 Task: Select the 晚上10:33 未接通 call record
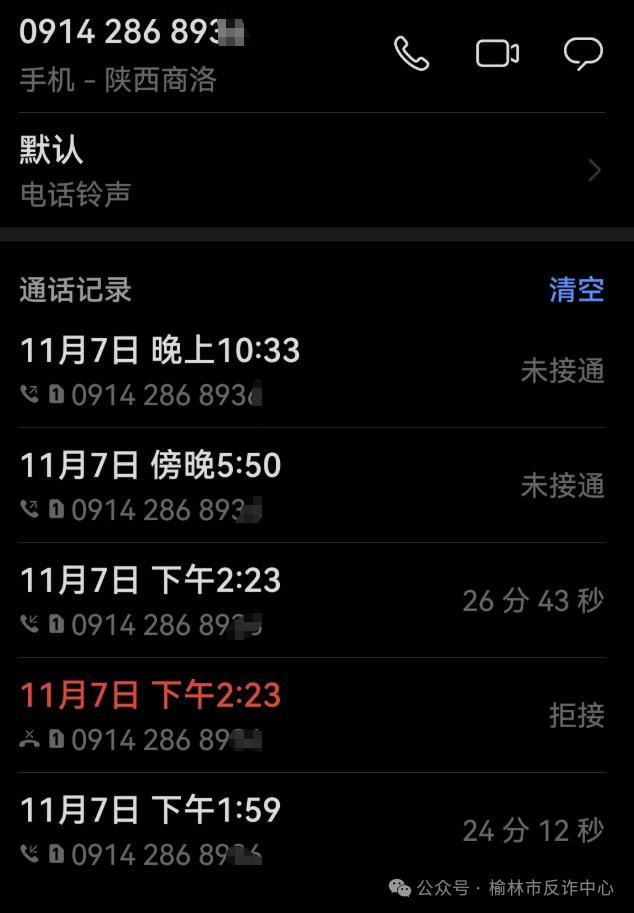click(x=312, y=371)
